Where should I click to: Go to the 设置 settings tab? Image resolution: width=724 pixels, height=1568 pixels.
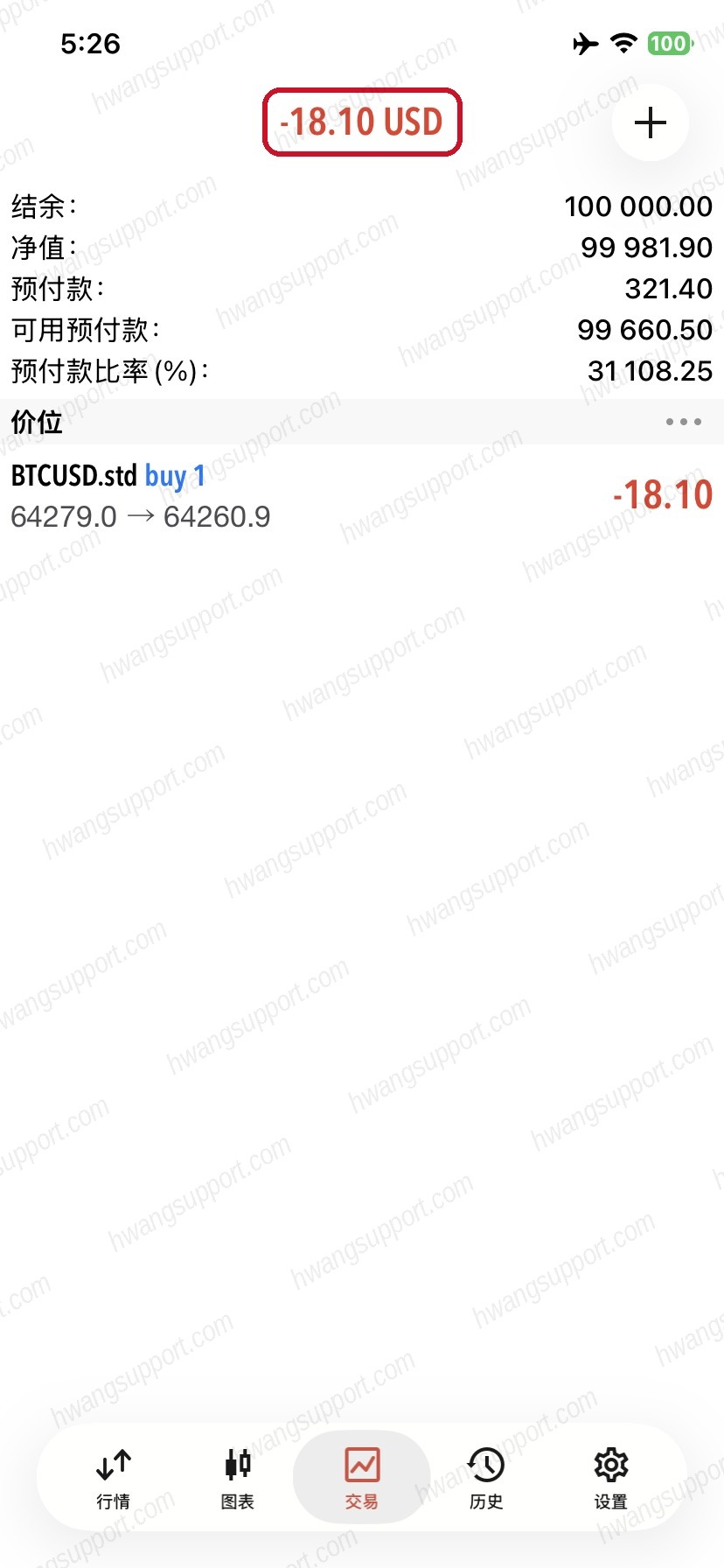[610, 1479]
